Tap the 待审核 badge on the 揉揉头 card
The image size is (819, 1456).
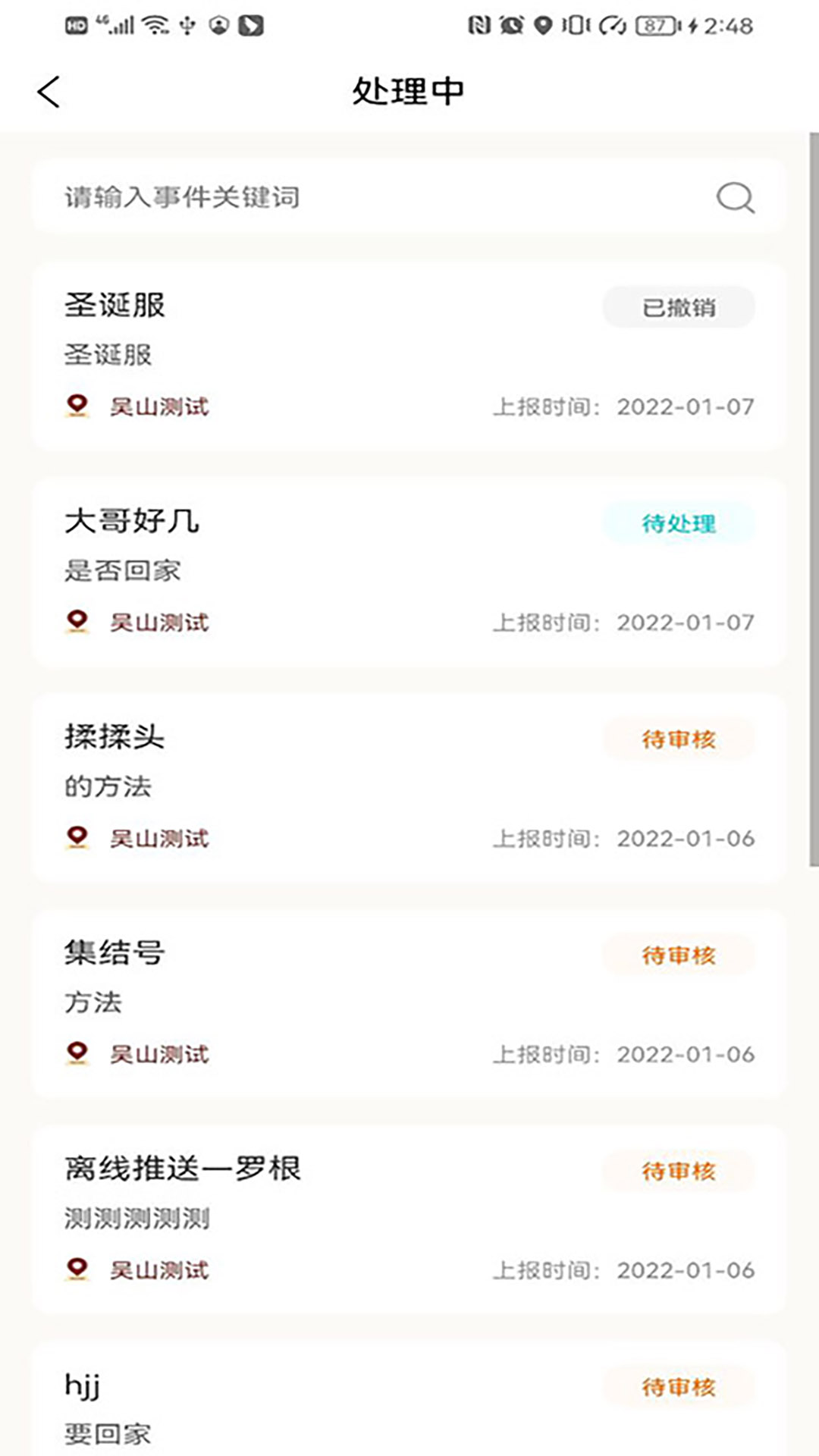point(679,739)
